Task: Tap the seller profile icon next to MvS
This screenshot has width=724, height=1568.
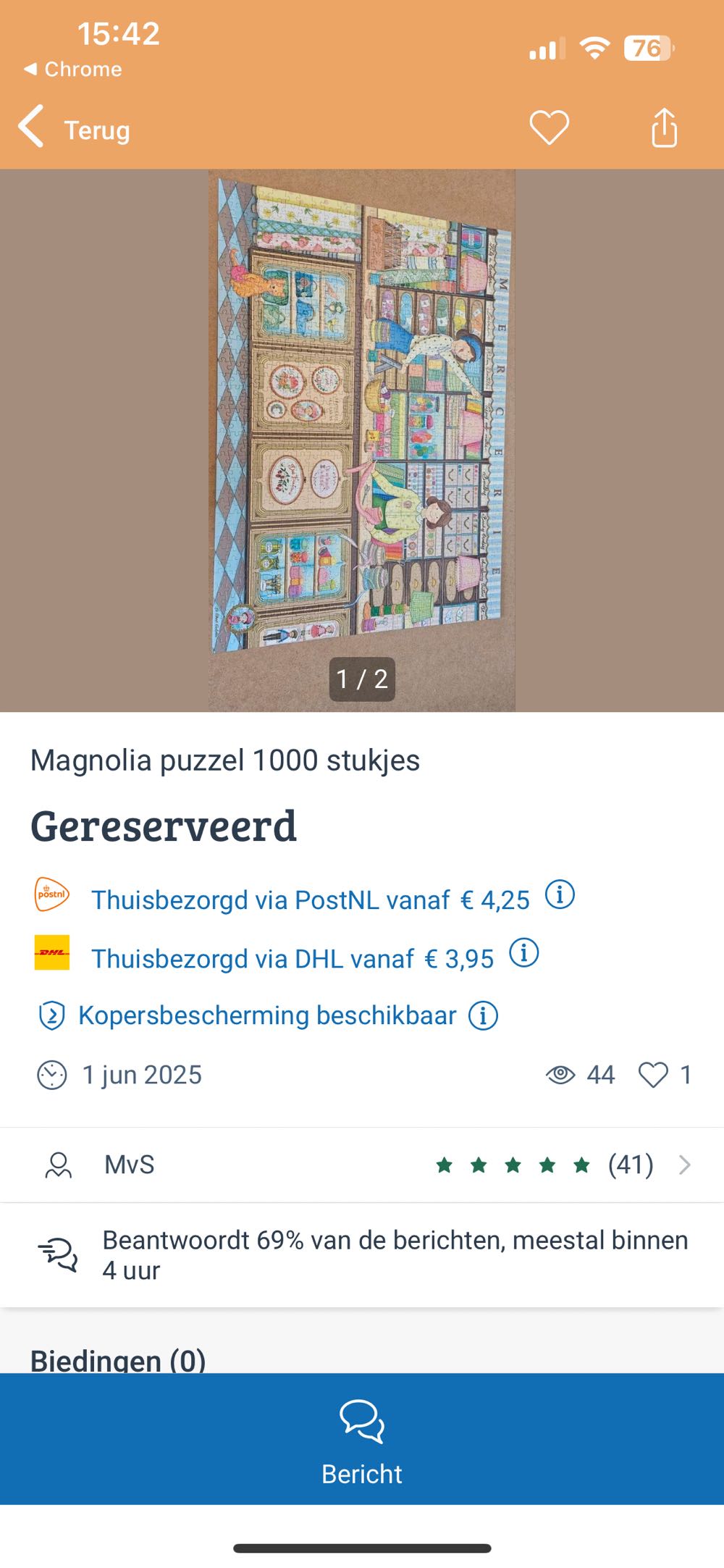Action: [x=58, y=1164]
